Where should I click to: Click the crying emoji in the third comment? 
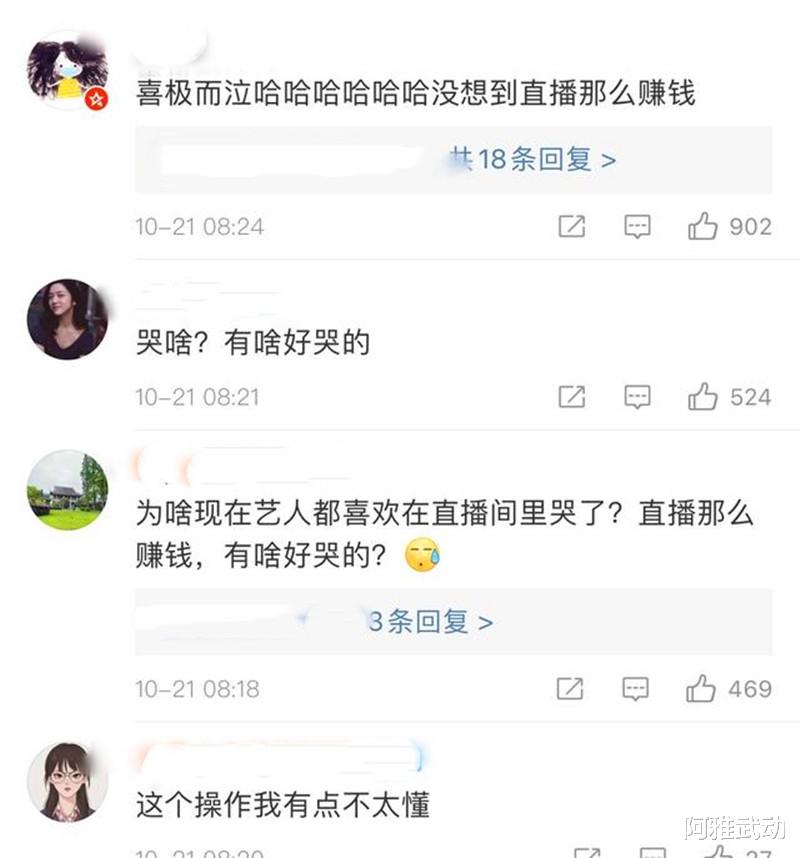tap(423, 556)
